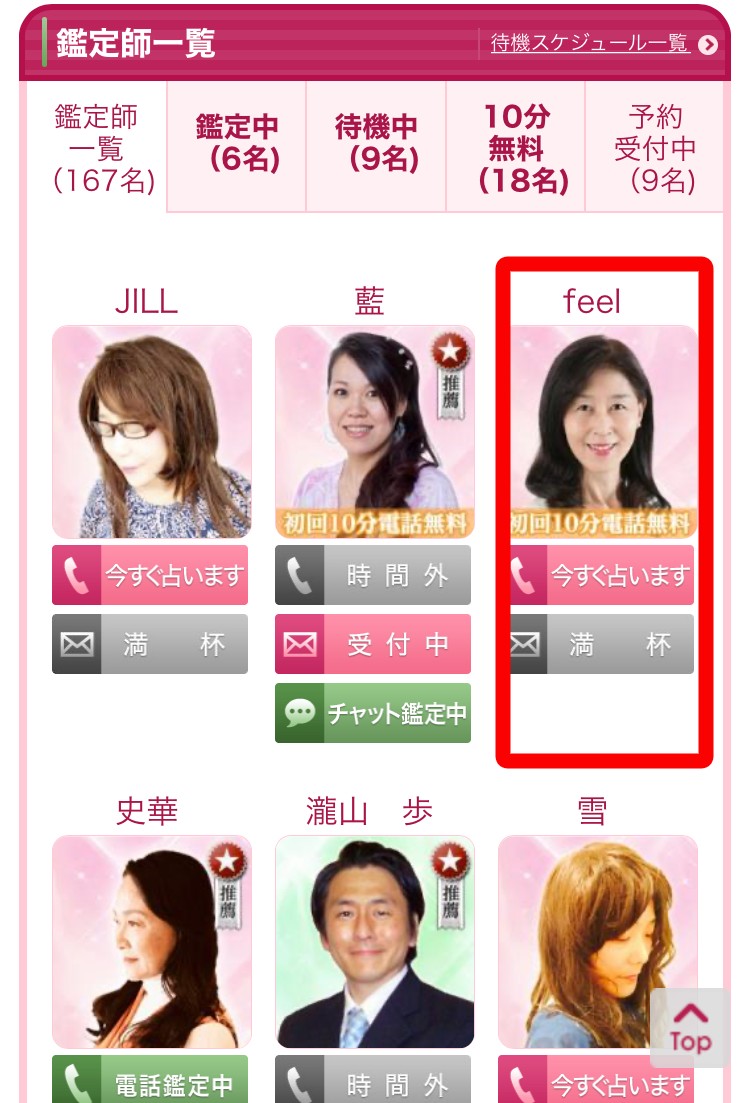Tap JILL's 満杯 mail button
Image resolution: width=750 pixels, height=1103 pixels.
tap(150, 644)
